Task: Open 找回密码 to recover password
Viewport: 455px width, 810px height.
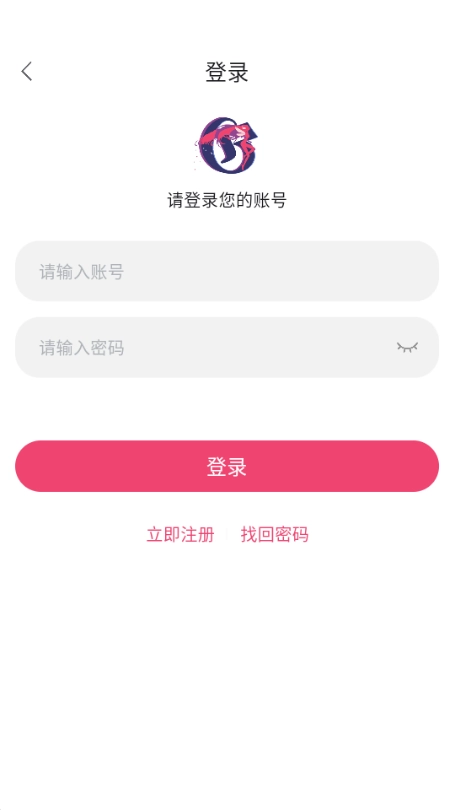Action: click(274, 535)
